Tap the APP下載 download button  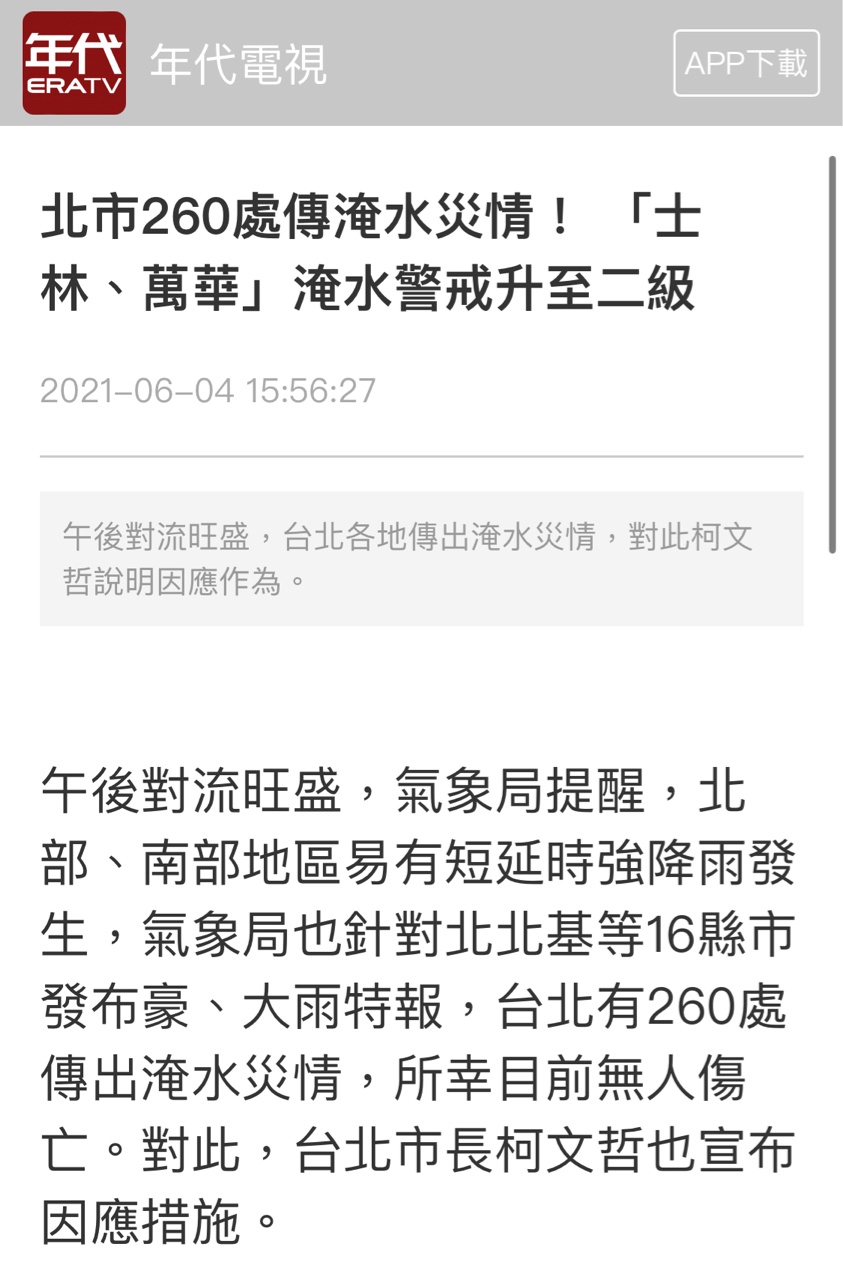click(746, 63)
